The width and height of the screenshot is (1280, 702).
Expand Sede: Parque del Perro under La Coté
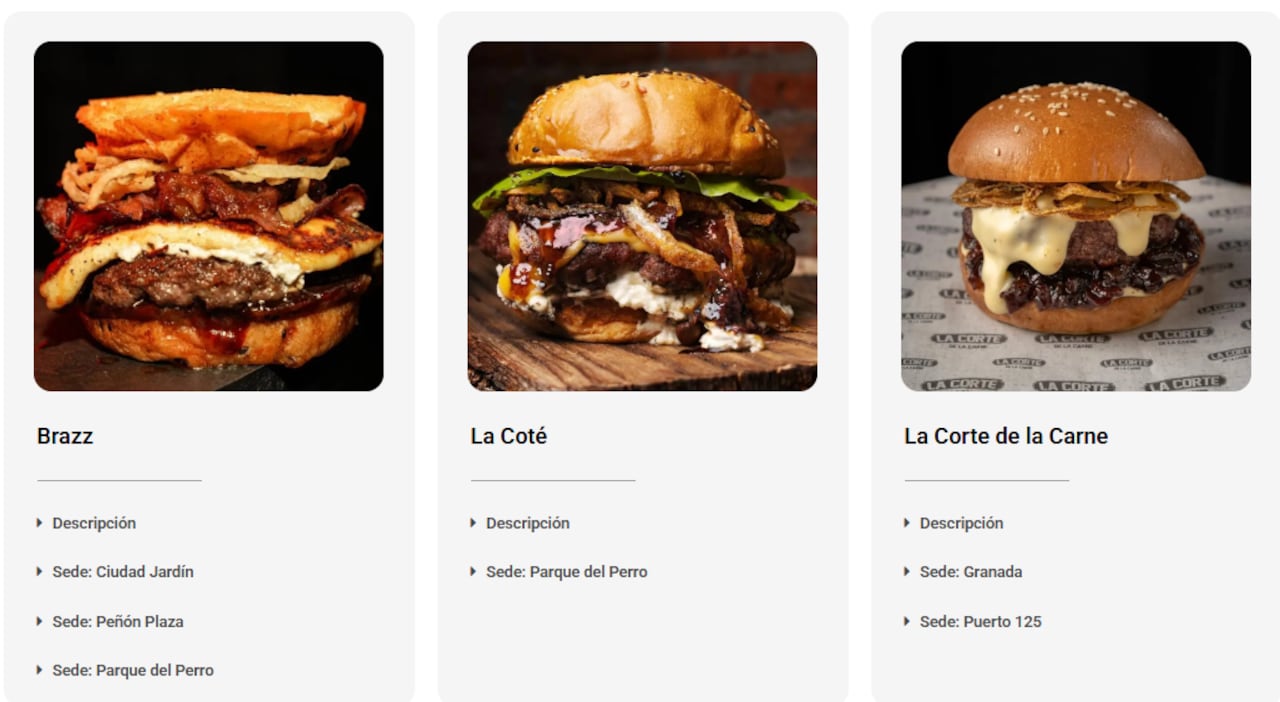point(566,572)
